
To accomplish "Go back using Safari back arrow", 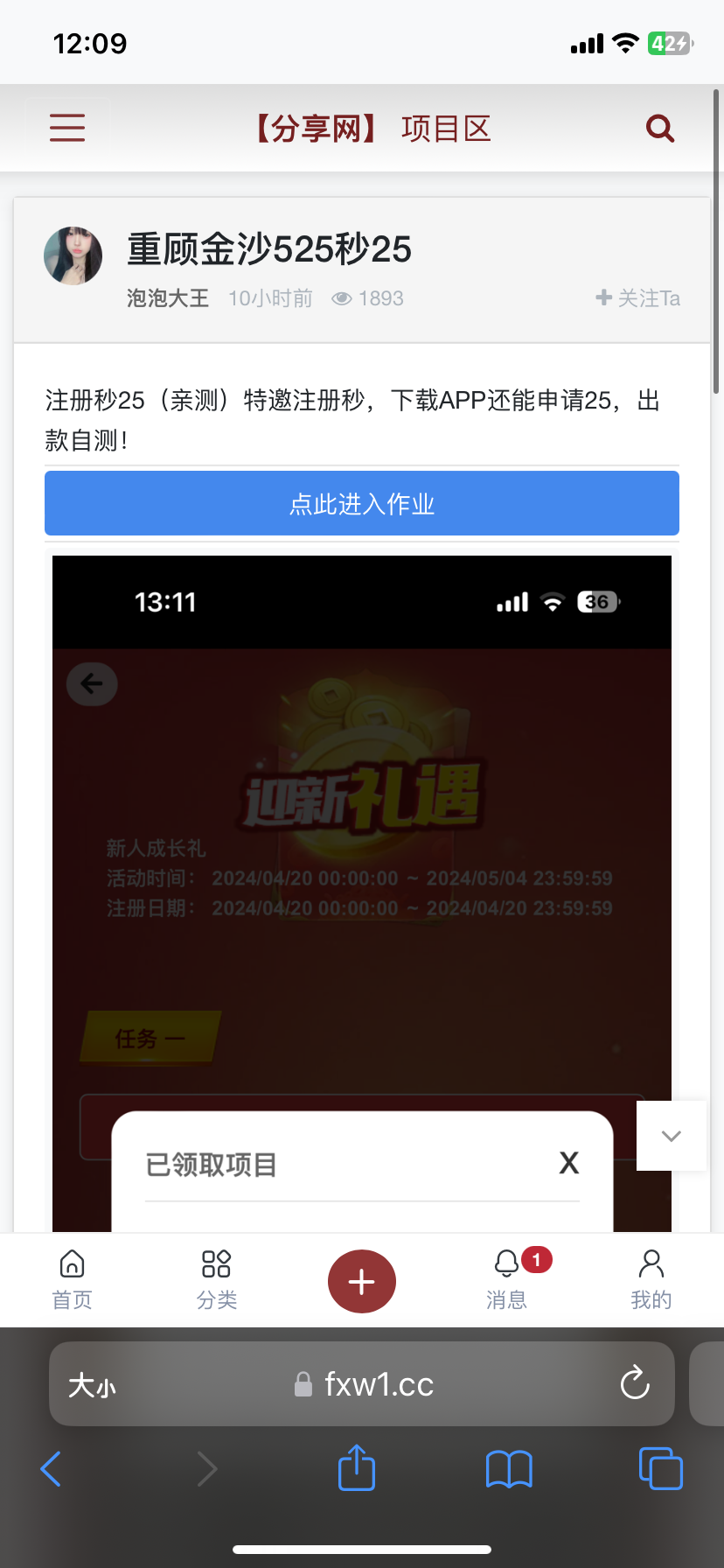I will click(50, 1468).
